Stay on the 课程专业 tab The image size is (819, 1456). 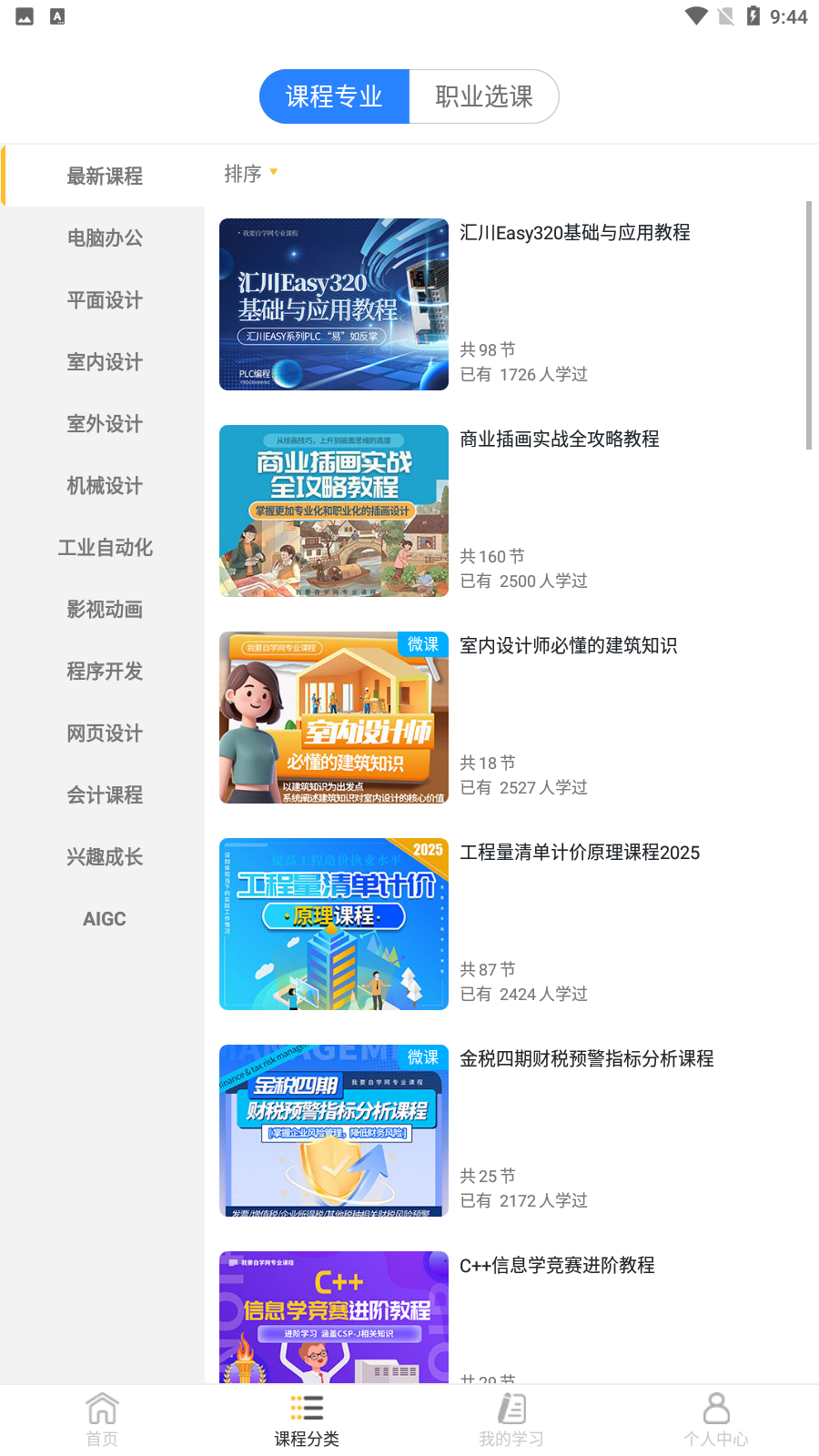click(x=334, y=96)
